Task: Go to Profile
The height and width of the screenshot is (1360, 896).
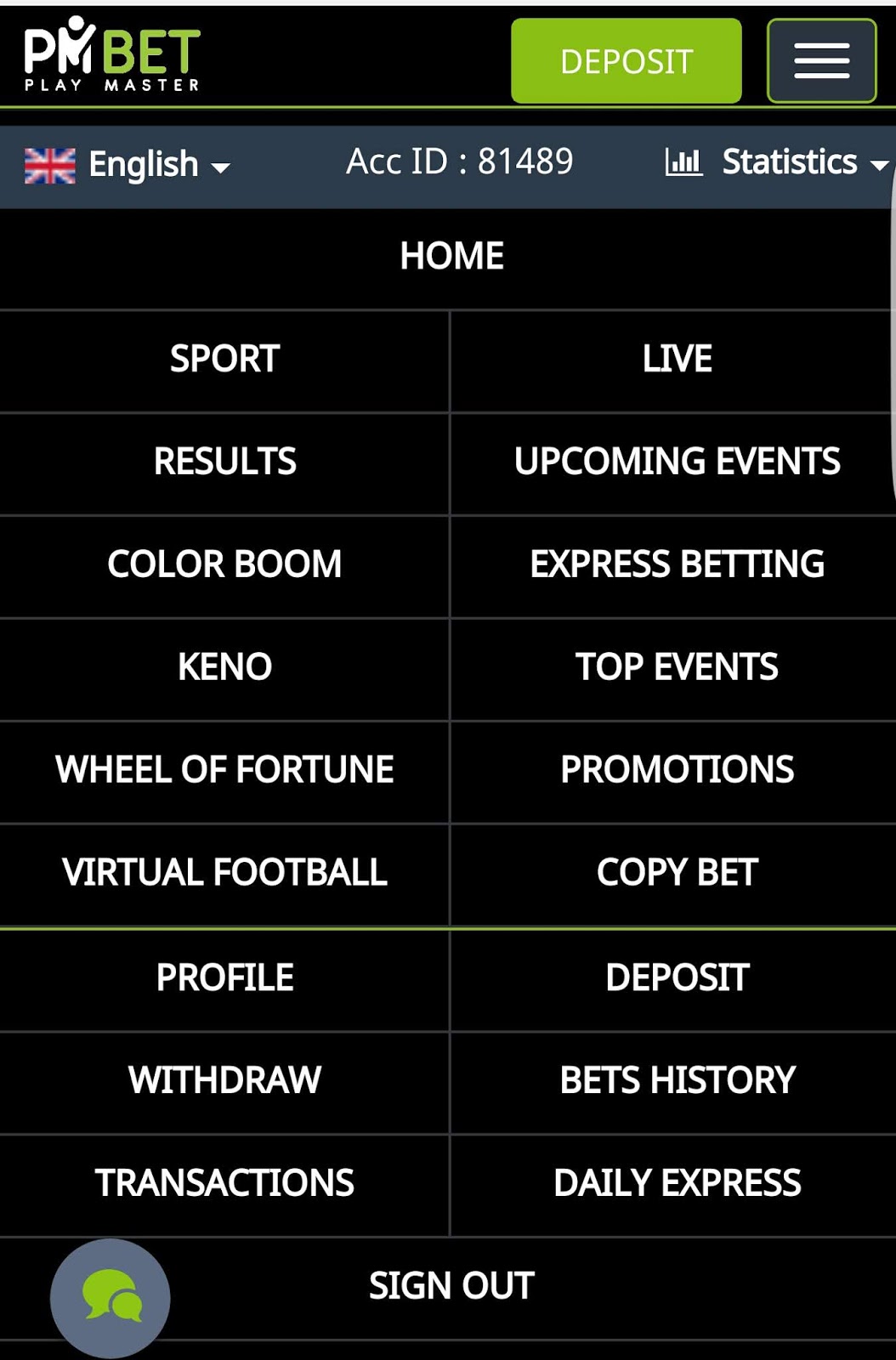Action: [224, 978]
